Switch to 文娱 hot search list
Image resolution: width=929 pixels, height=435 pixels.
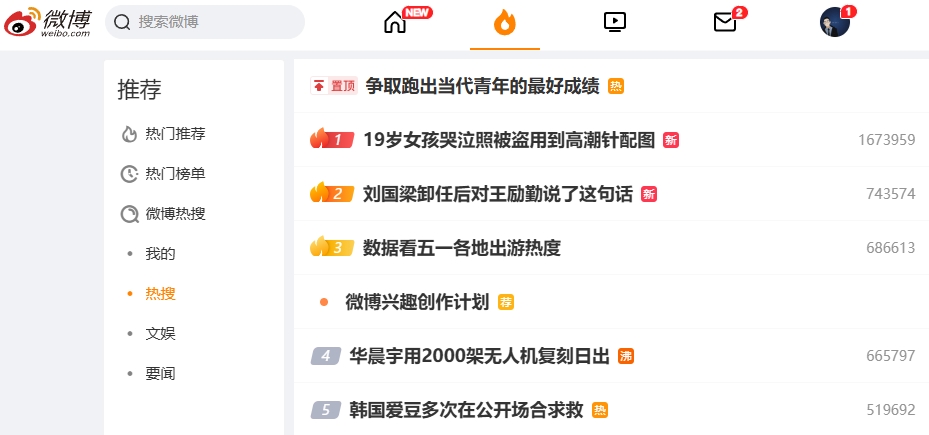click(161, 334)
